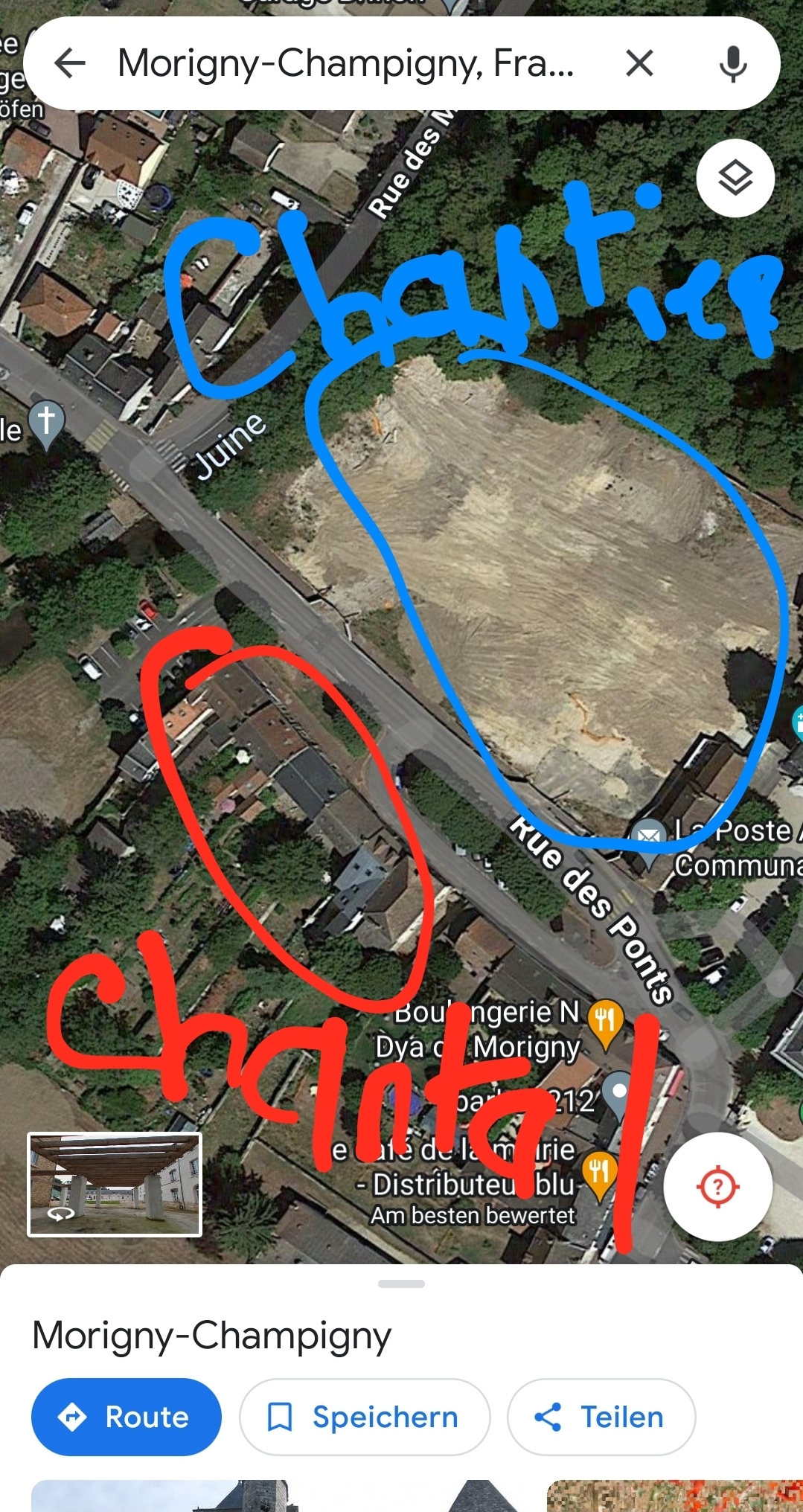The height and width of the screenshot is (1512, 803).
Task: Open La Poste map marker
Action: pyautogui.click(x=649, y=839)
